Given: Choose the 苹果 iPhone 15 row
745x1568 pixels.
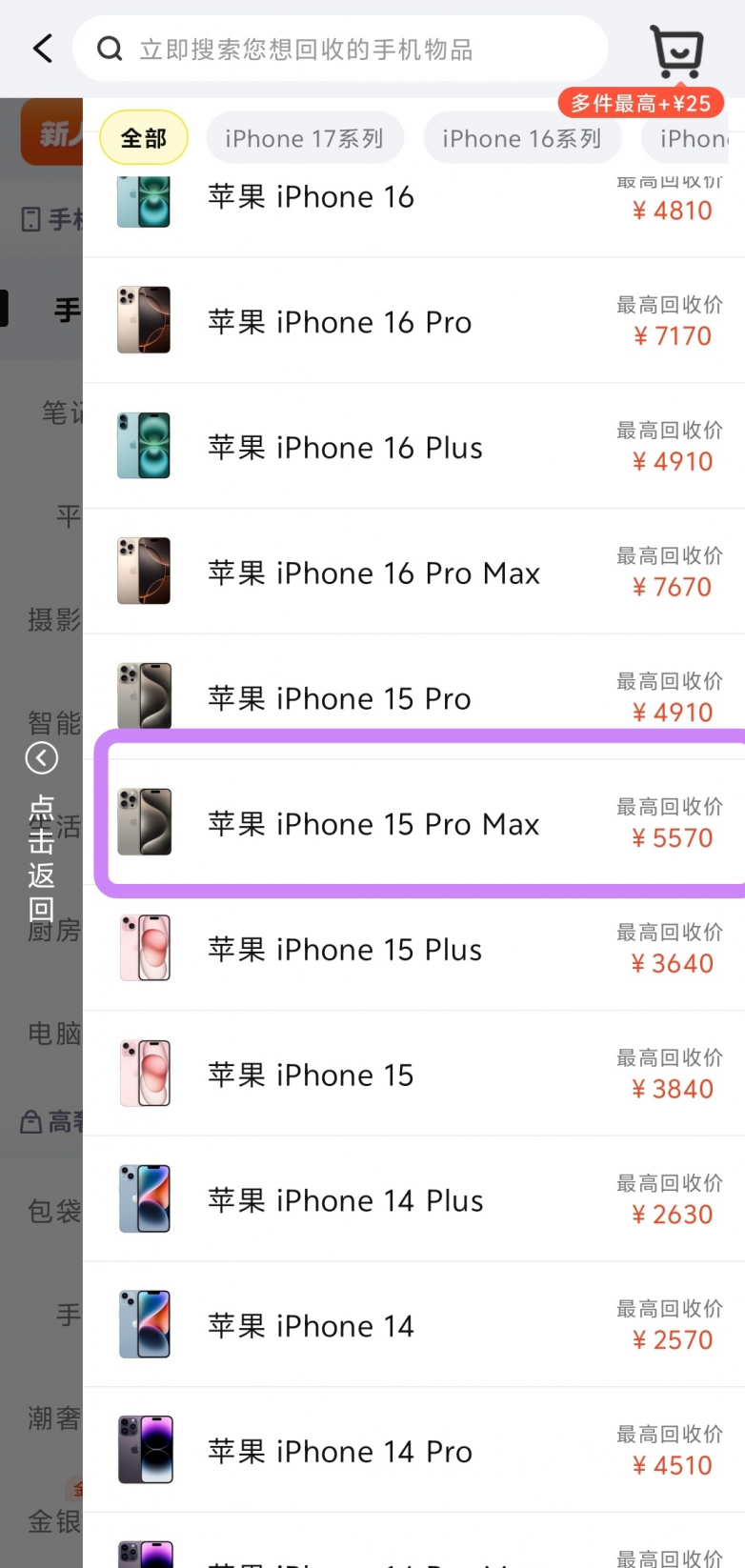Looking at the screenshot, I should pos(413,1075).
